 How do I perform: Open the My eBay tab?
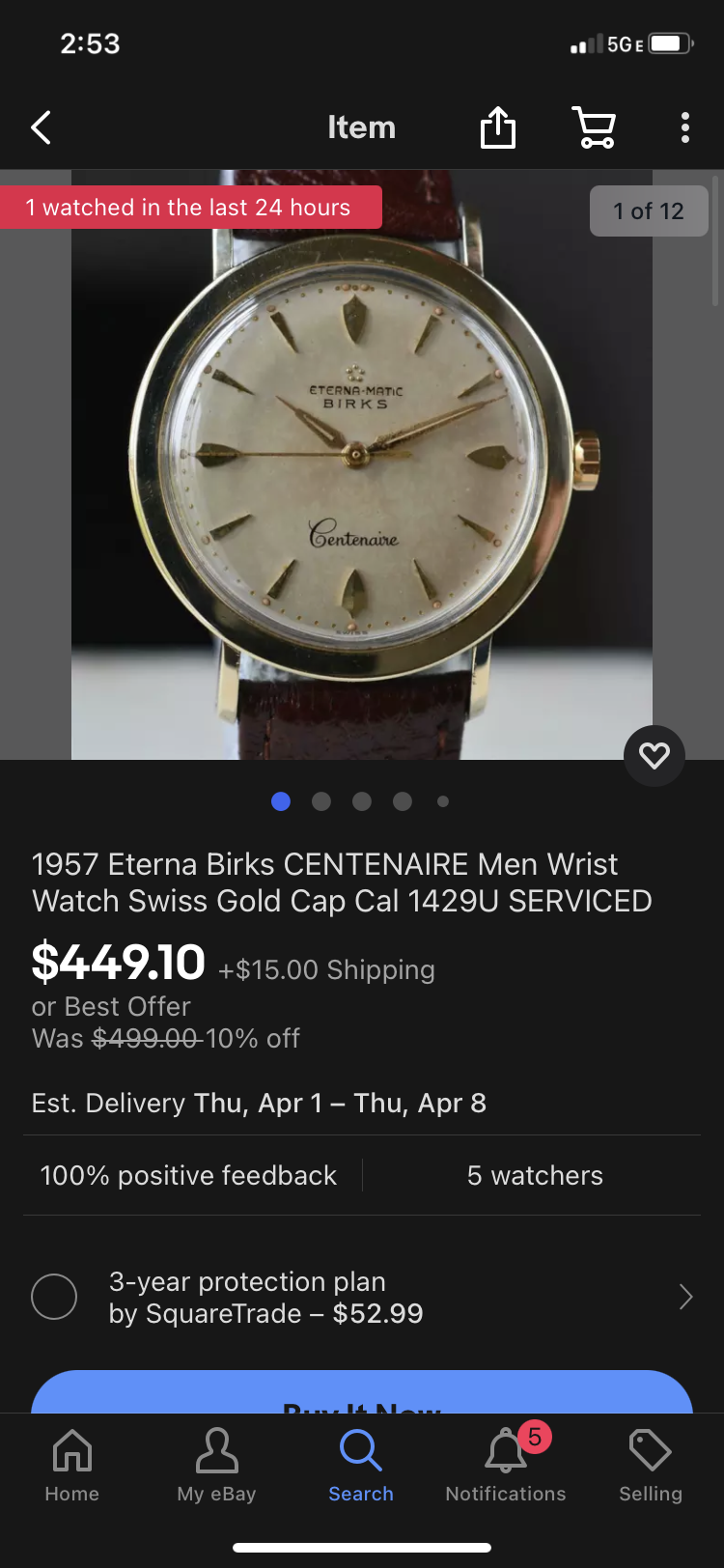[x=216, y=1465]
